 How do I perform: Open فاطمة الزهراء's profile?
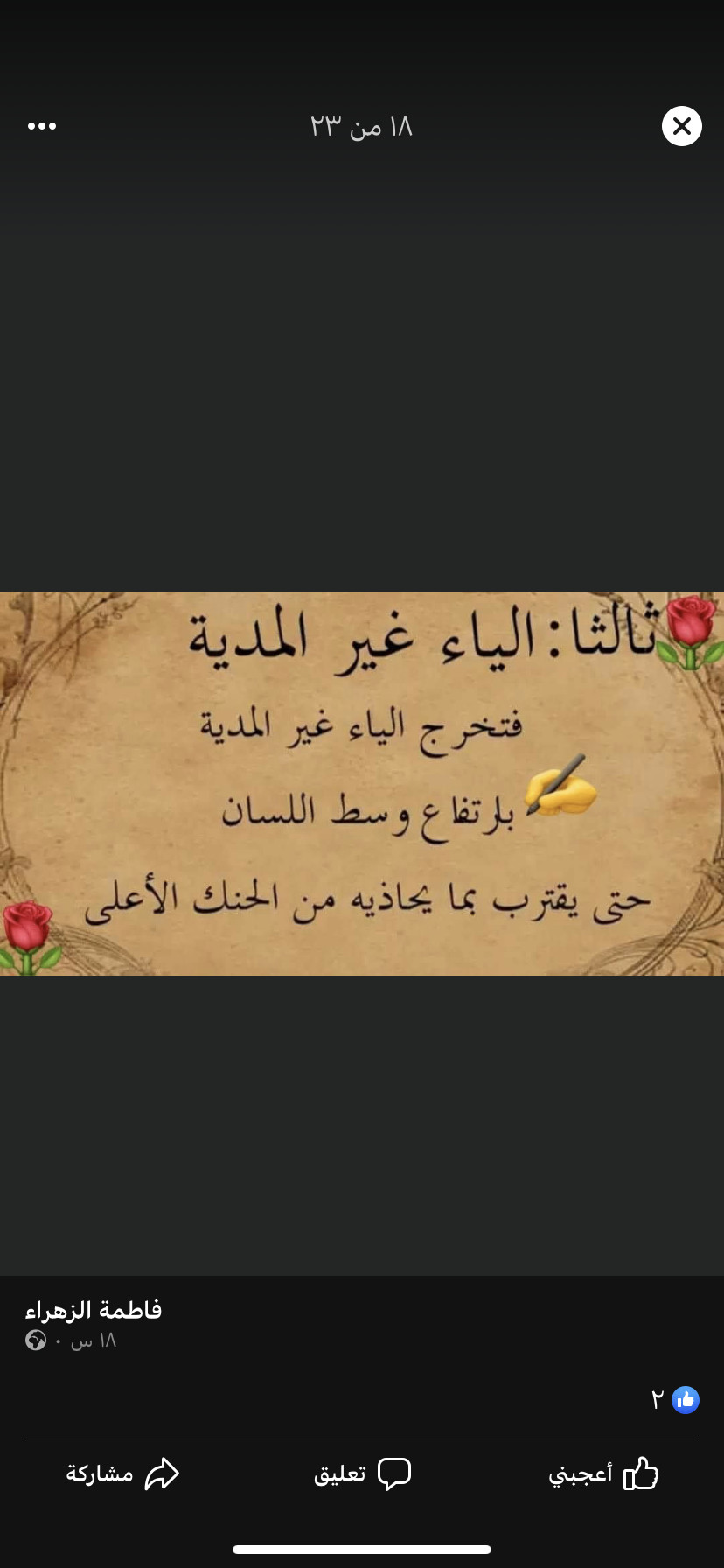tap(94, 1310)
